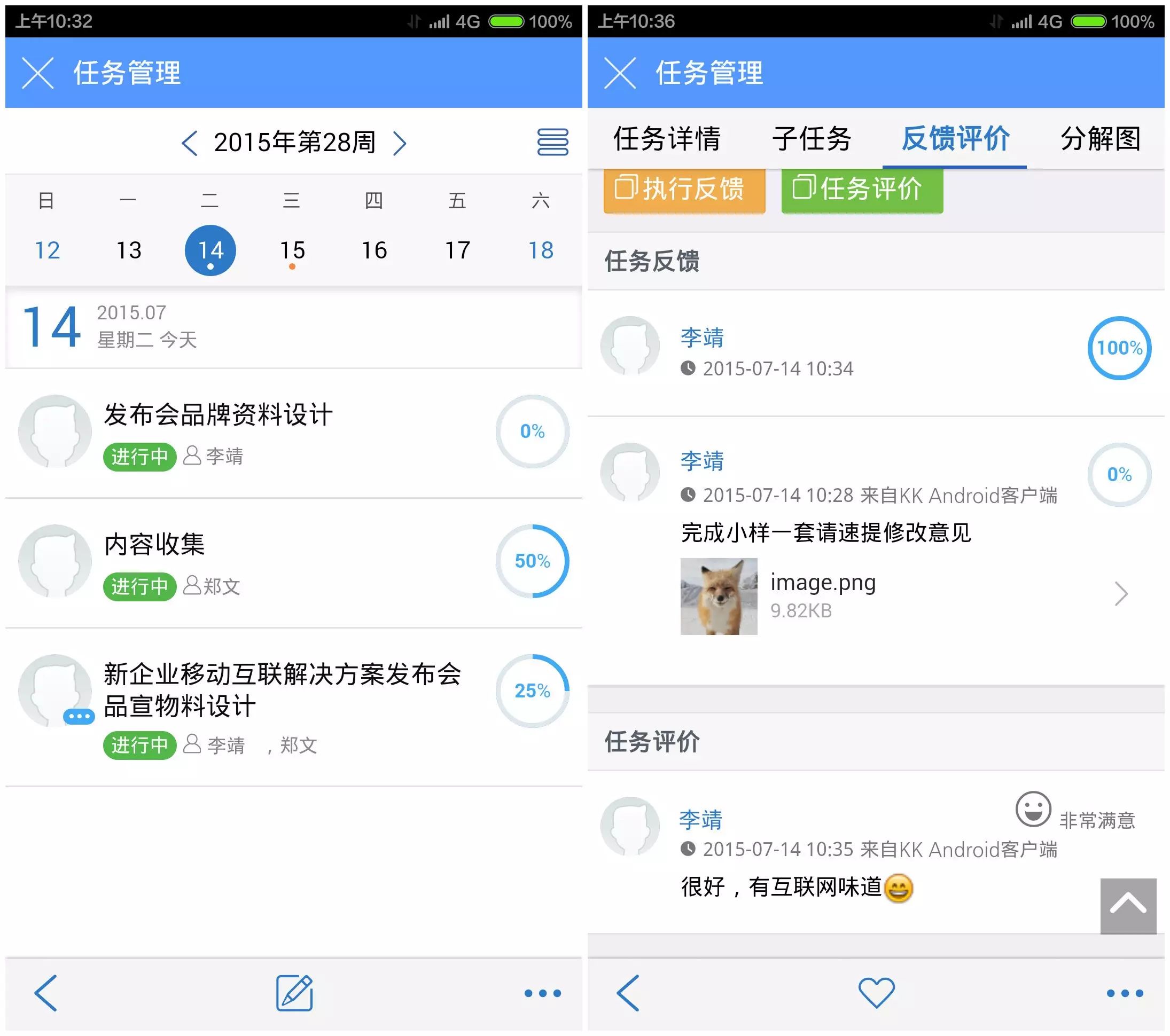Switch to the 子任务 tab
The height and width of the screenshot is (1036, 1170).
812,138
